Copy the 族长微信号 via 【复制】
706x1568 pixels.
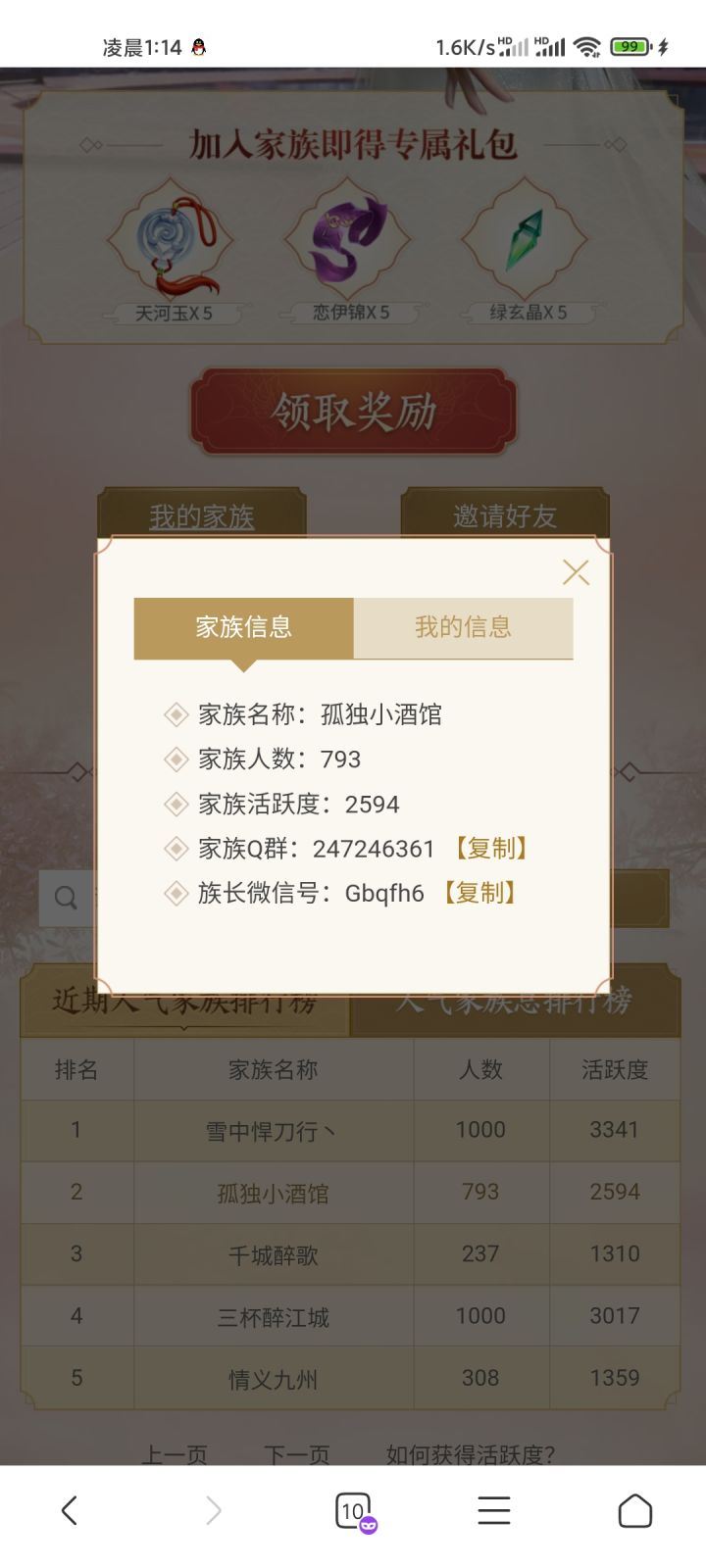(x=479, y=893)
